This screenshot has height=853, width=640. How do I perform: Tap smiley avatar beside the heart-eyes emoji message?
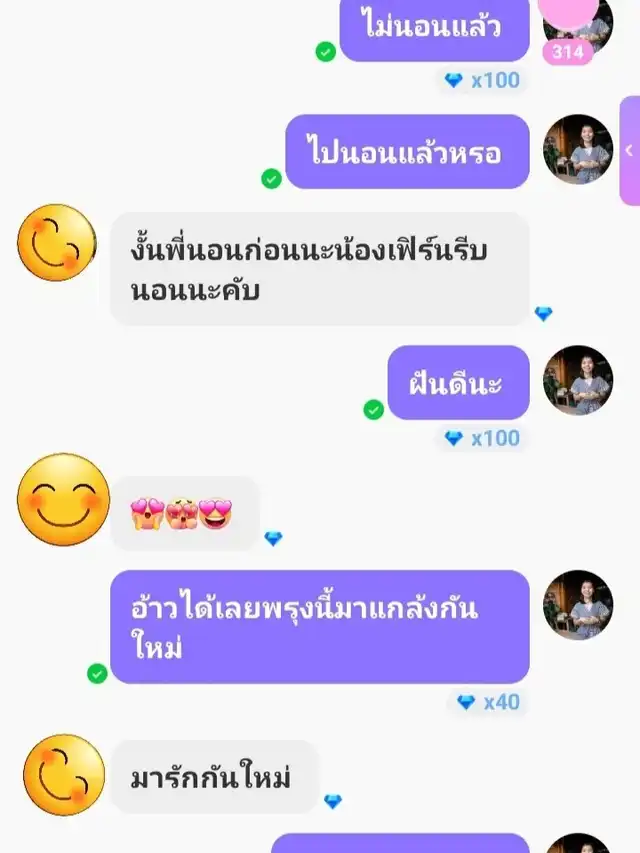click(x=63, y=499)
